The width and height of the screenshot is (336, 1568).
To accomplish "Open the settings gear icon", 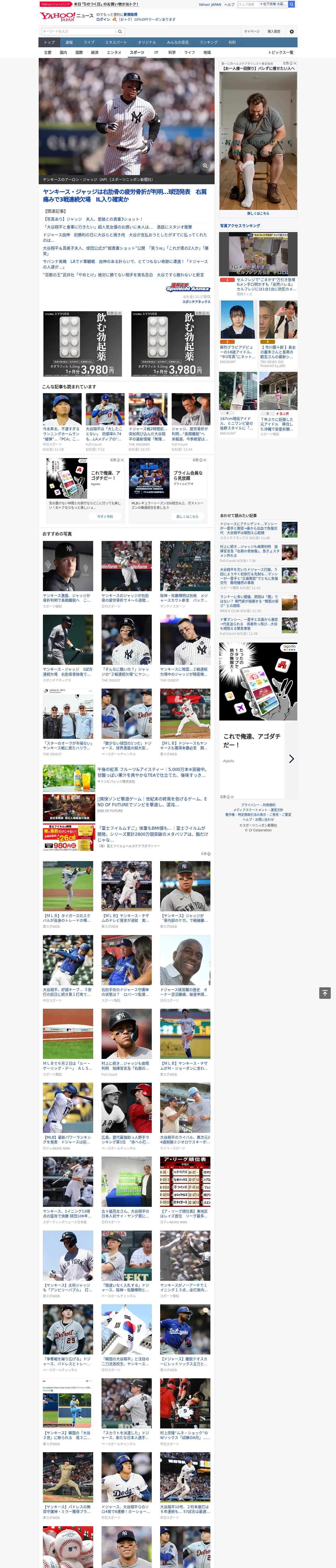I will click(292, 32).
